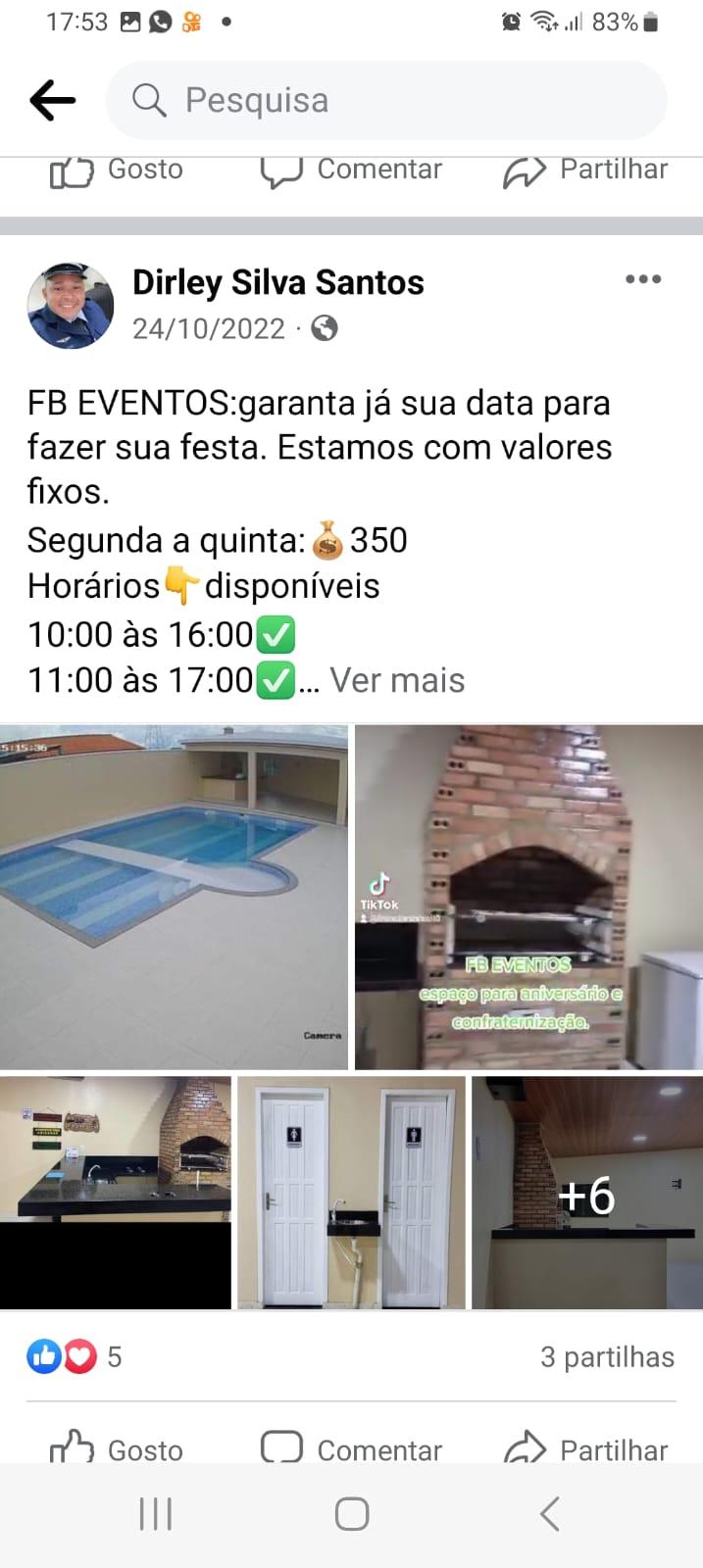This screenshot has width=703, height=1568.
Task: Open the kitchen counter photo
Action: (x=116, y=1193)
